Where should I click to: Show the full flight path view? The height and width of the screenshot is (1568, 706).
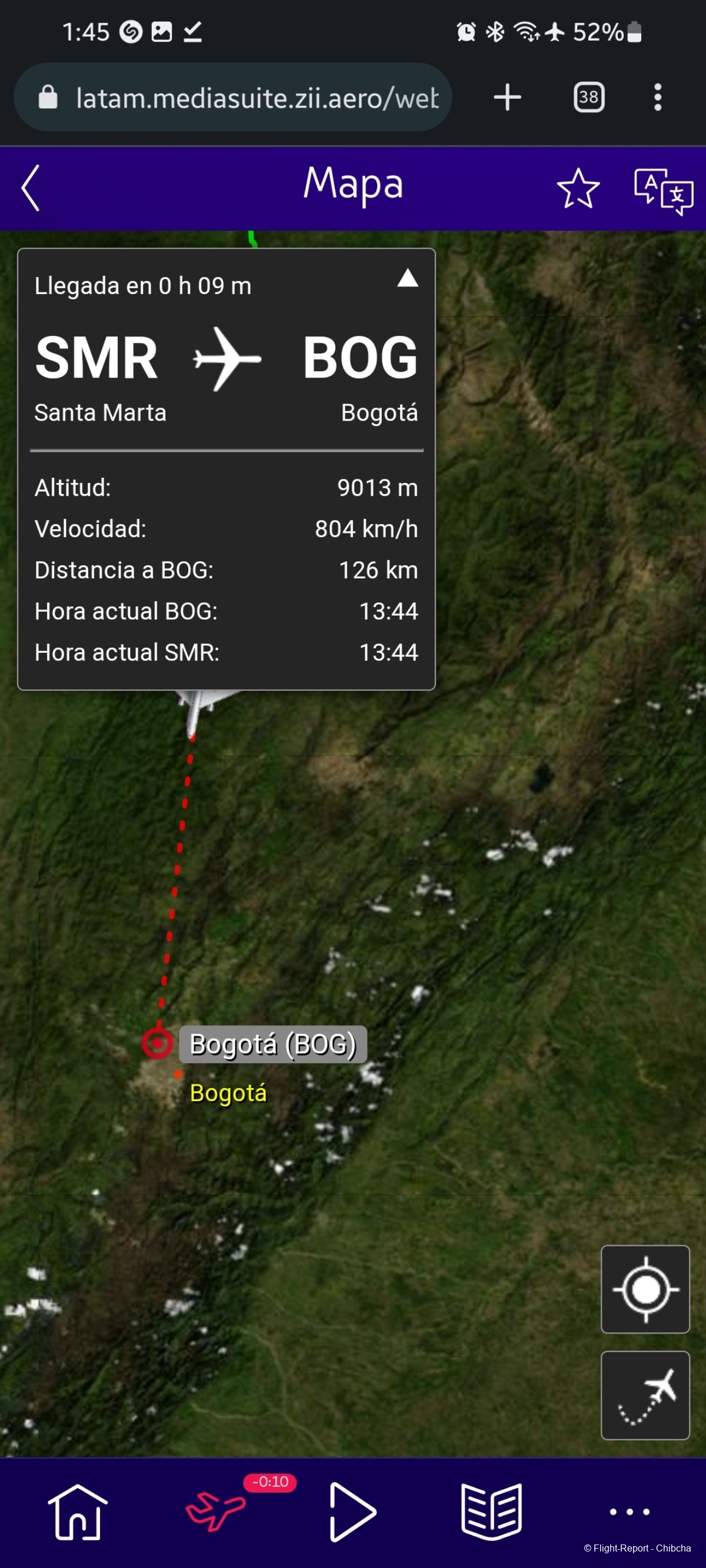(645, 1395)
